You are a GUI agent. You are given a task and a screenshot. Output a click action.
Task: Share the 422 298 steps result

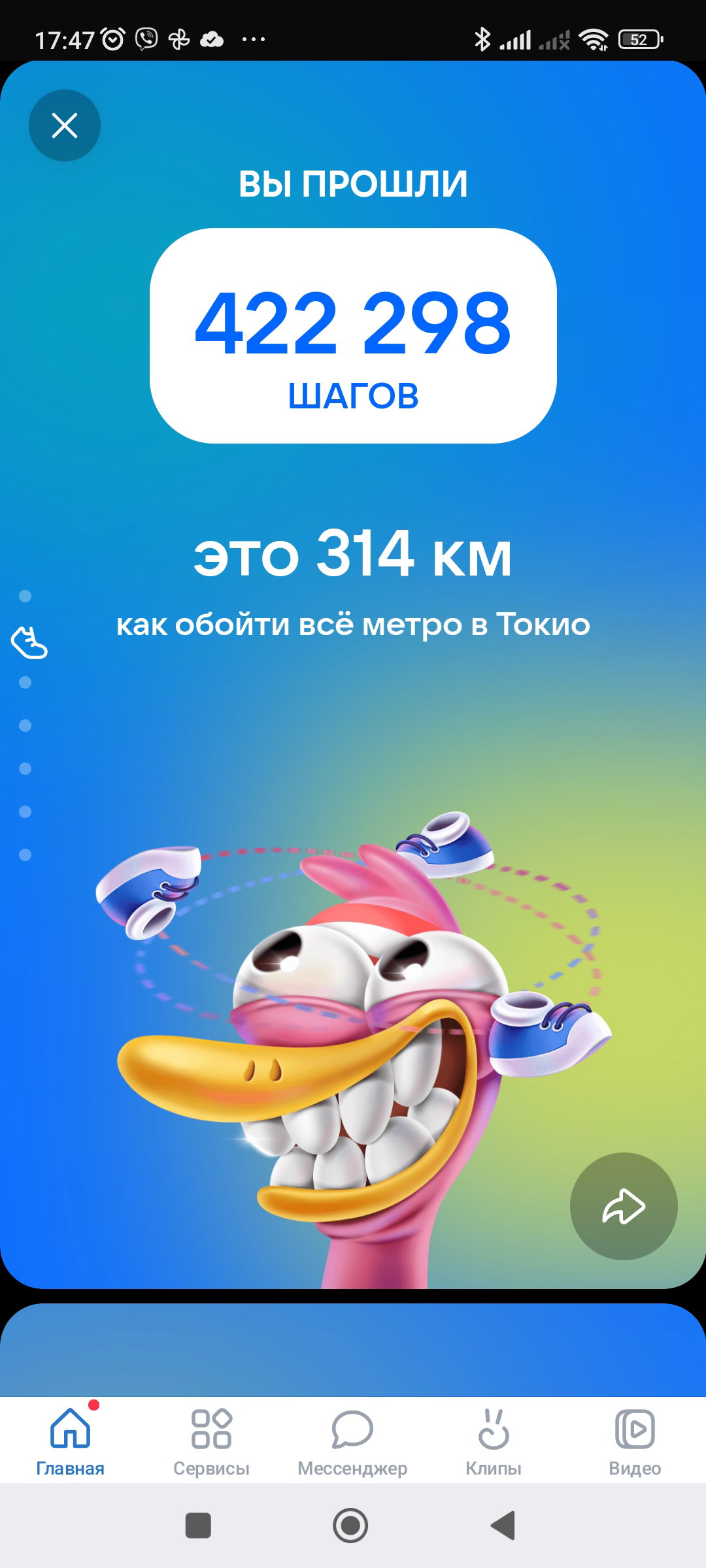624,1206
